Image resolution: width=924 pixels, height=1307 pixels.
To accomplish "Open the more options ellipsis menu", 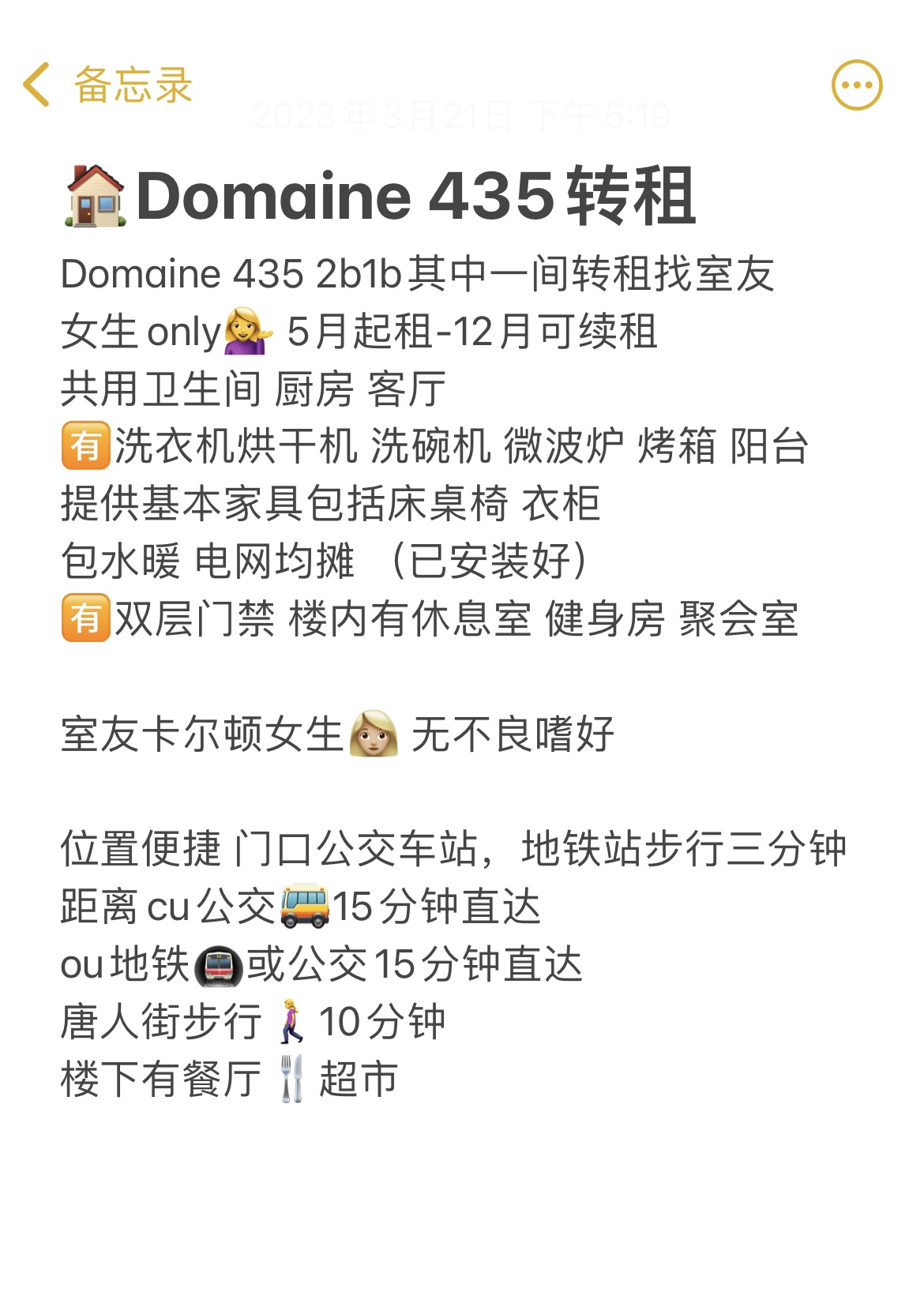I will pos(856,85).
